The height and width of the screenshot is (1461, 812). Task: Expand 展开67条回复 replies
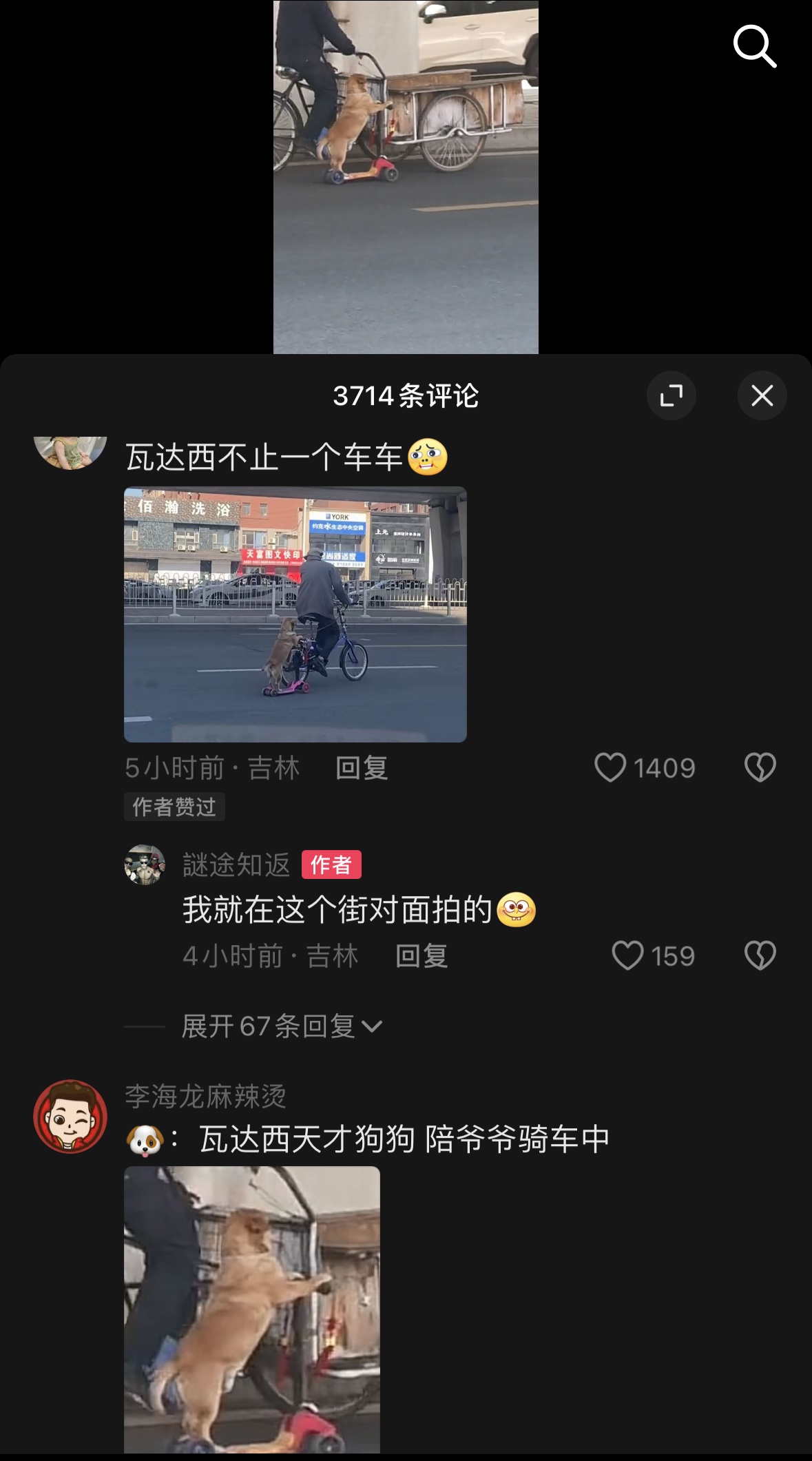click(x=281, y=1026)
